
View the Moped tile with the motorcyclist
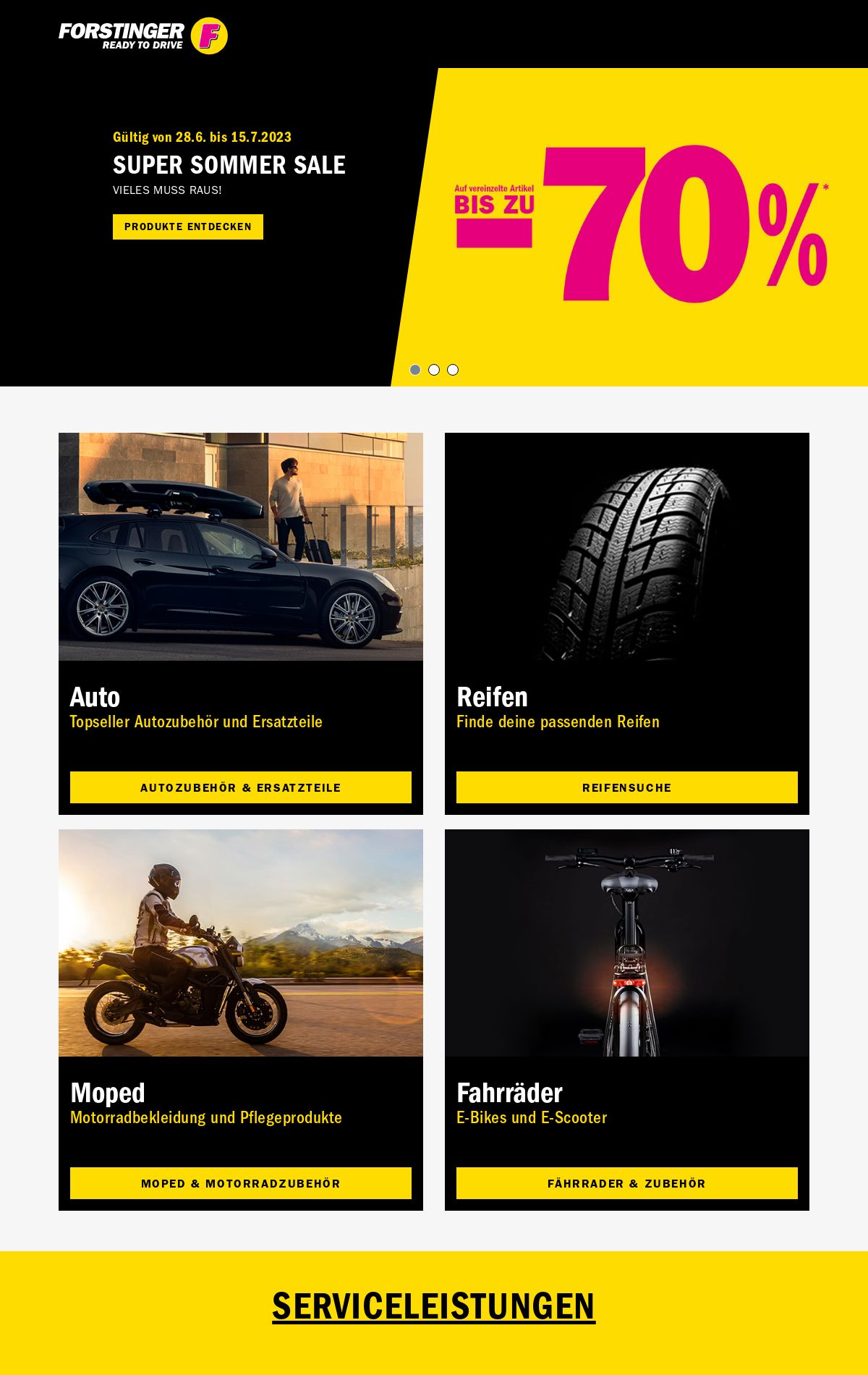point(240,942)
